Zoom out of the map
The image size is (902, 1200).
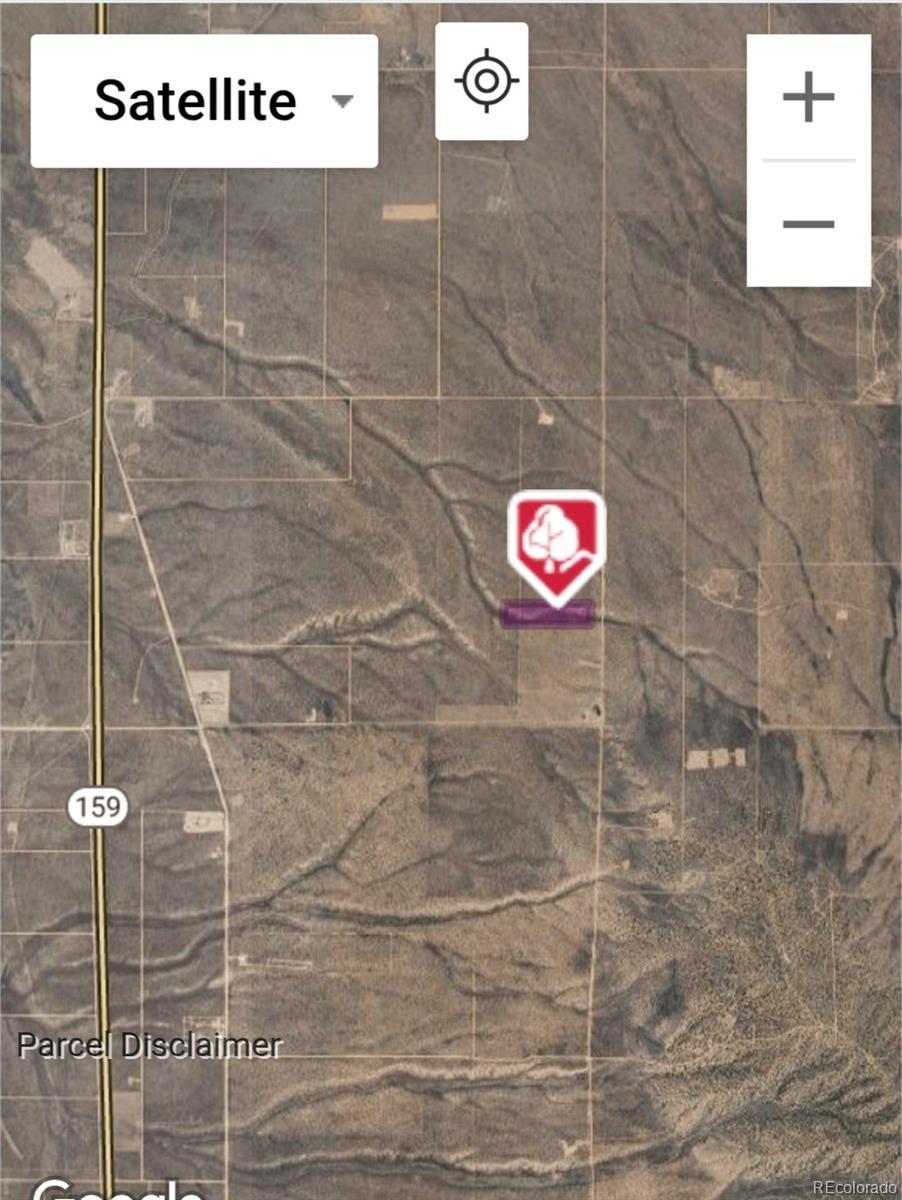pos(808,223)
